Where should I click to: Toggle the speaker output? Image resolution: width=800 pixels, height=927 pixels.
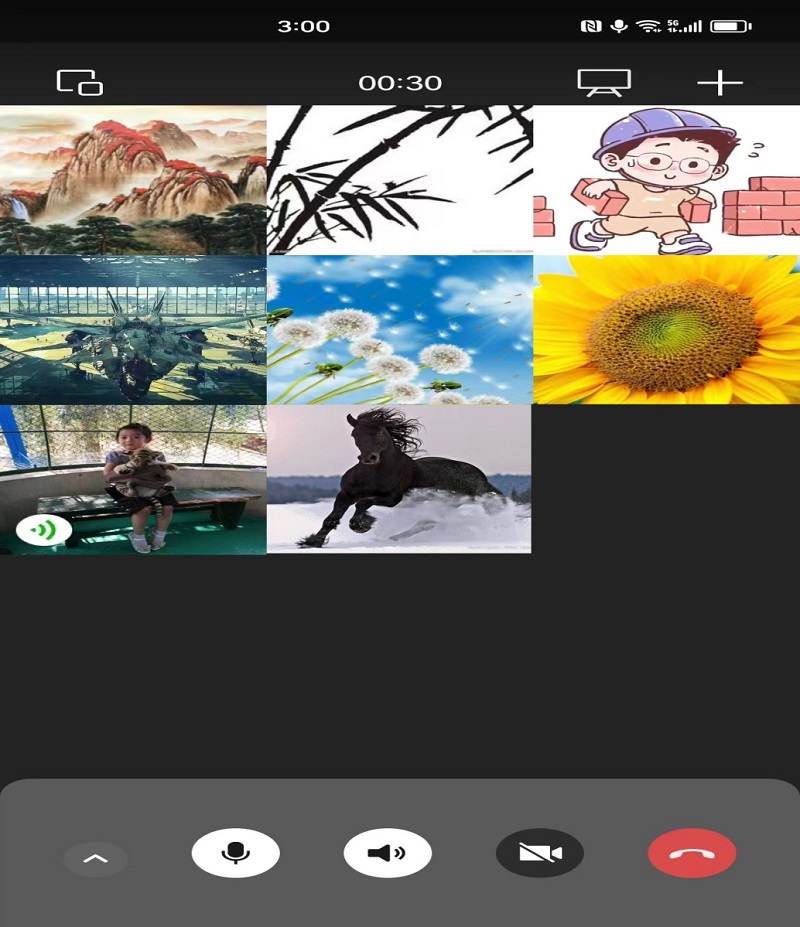point(388,853)
